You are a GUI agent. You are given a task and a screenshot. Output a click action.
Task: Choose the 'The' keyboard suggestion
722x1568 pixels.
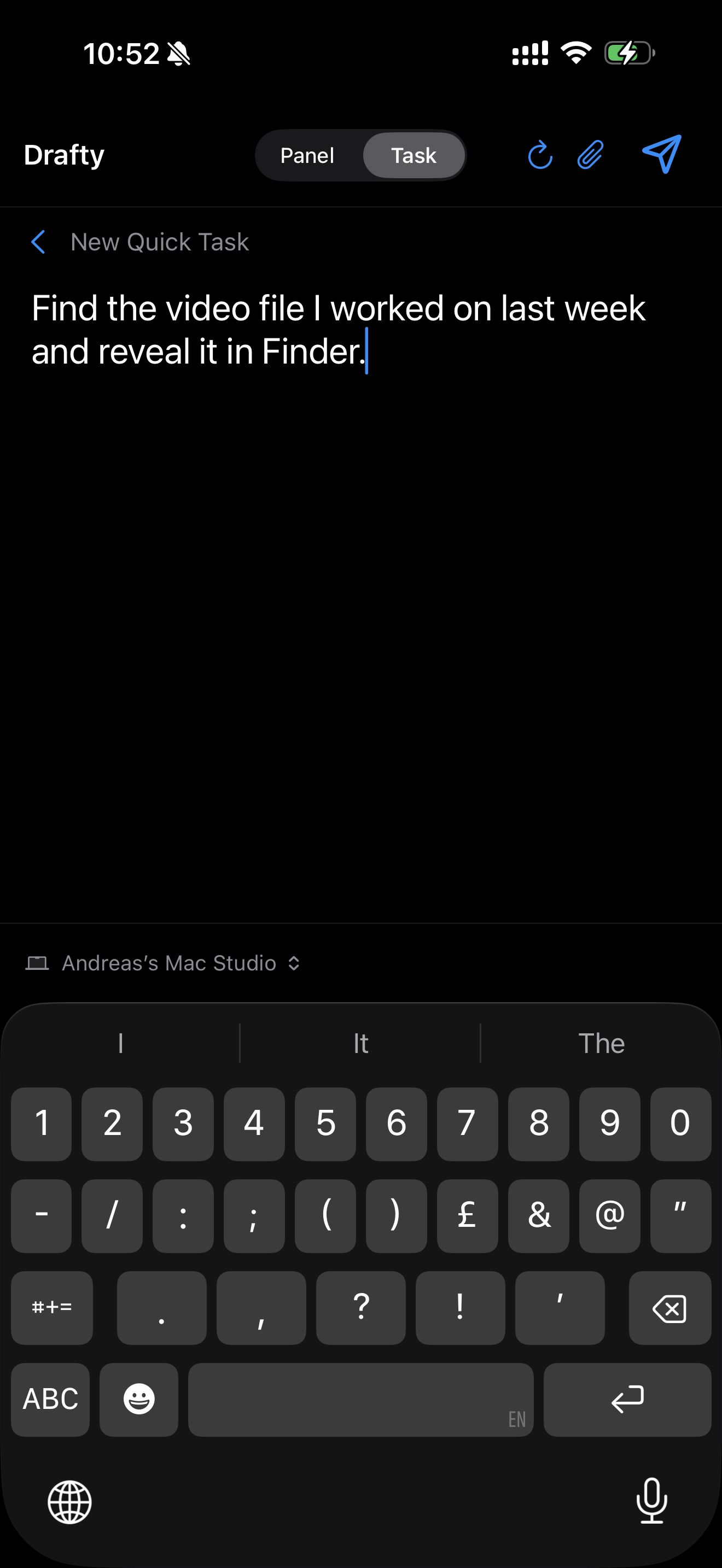(x=602, y=1043)
